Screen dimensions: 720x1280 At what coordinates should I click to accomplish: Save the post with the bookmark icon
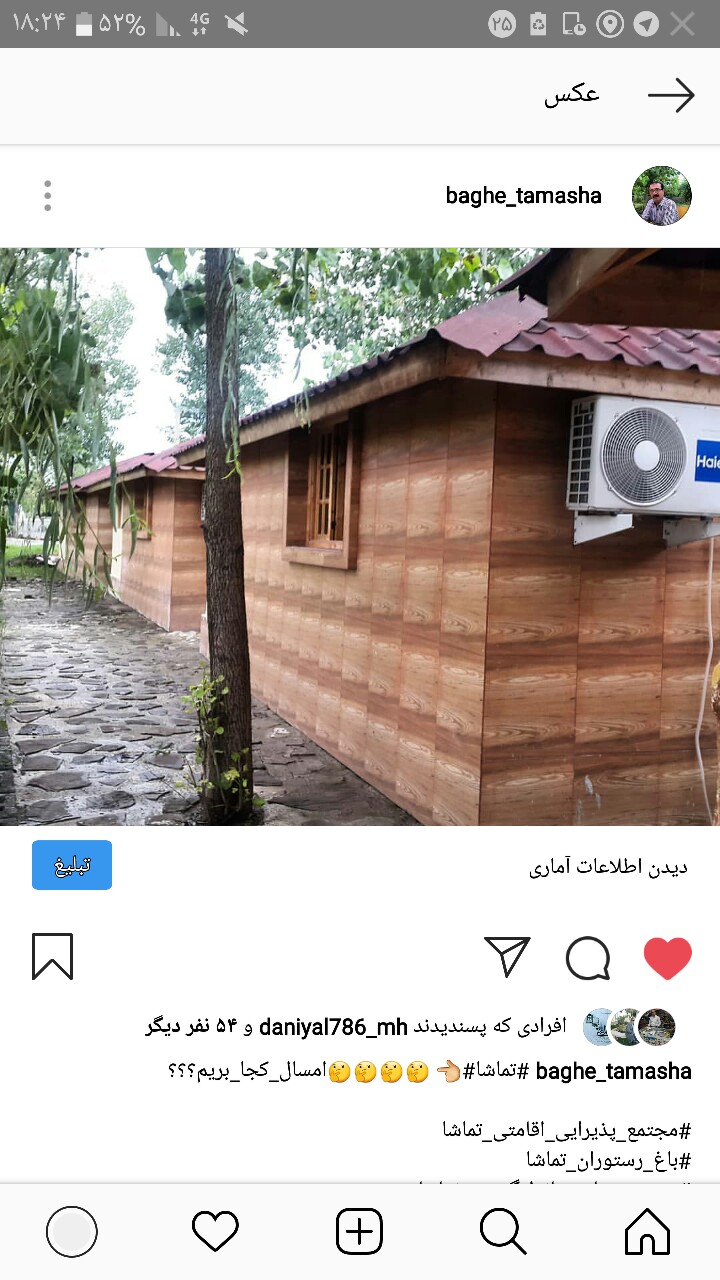(x=52, y=957)
